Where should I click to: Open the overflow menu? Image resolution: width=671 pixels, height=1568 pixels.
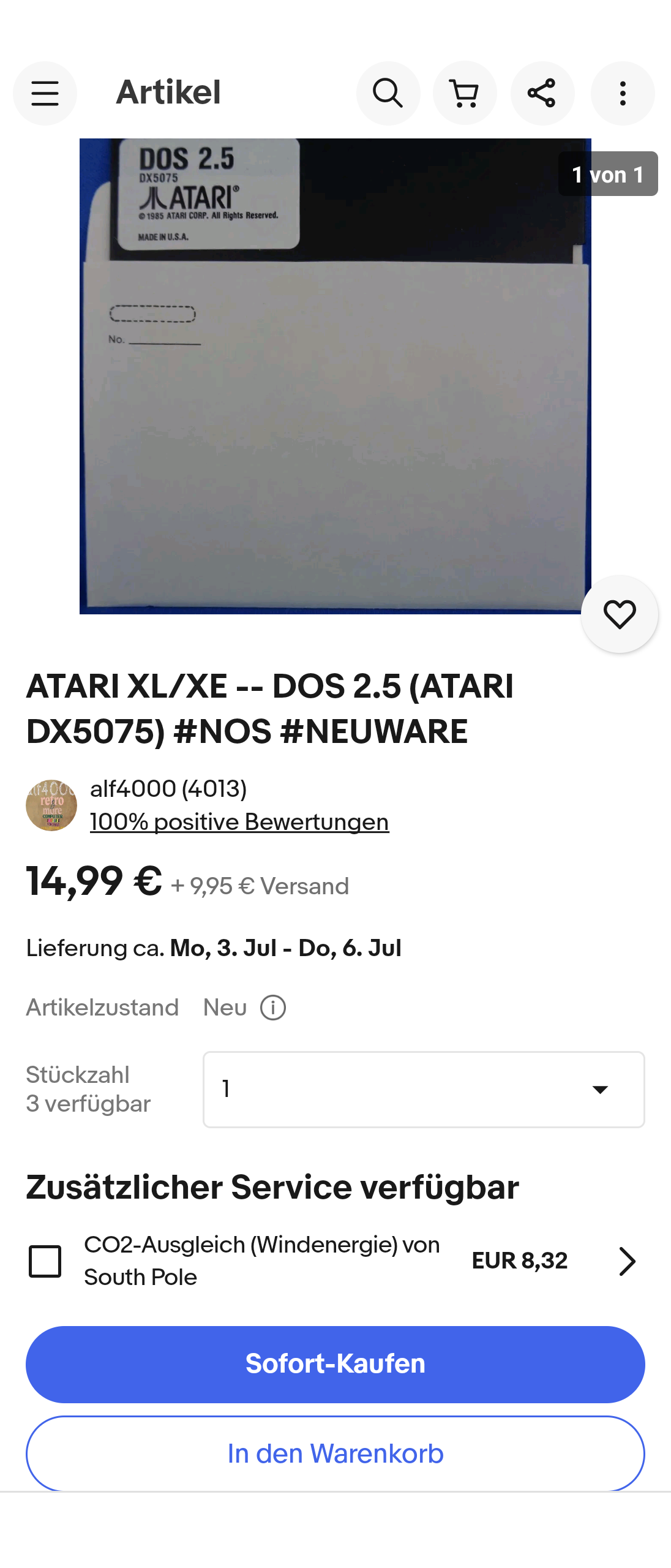point(622,93)
